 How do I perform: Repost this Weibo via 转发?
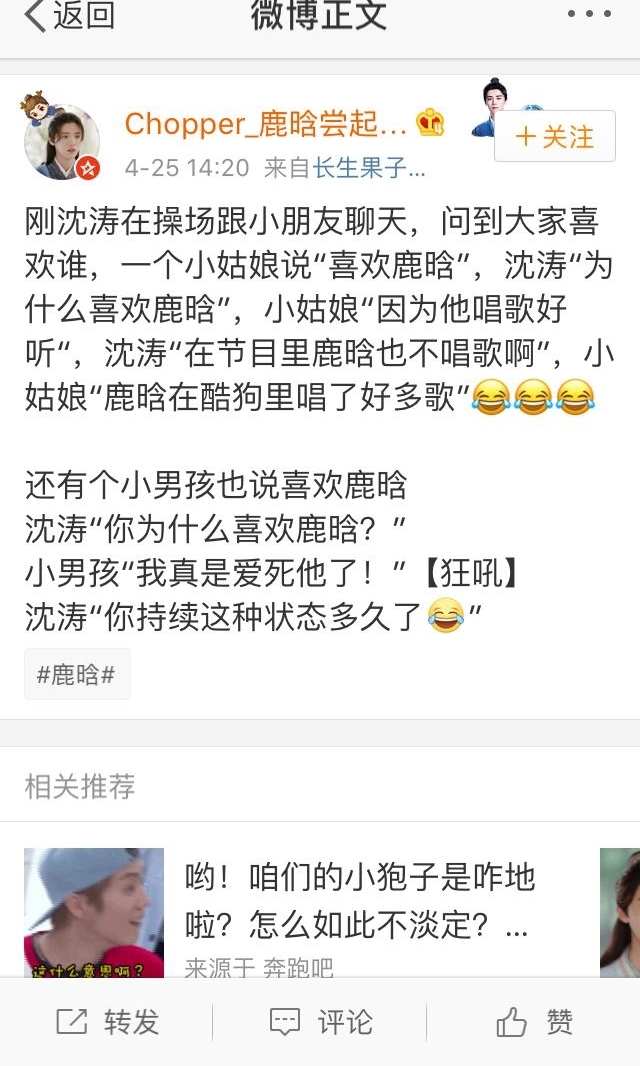[x=107, y=1022]
